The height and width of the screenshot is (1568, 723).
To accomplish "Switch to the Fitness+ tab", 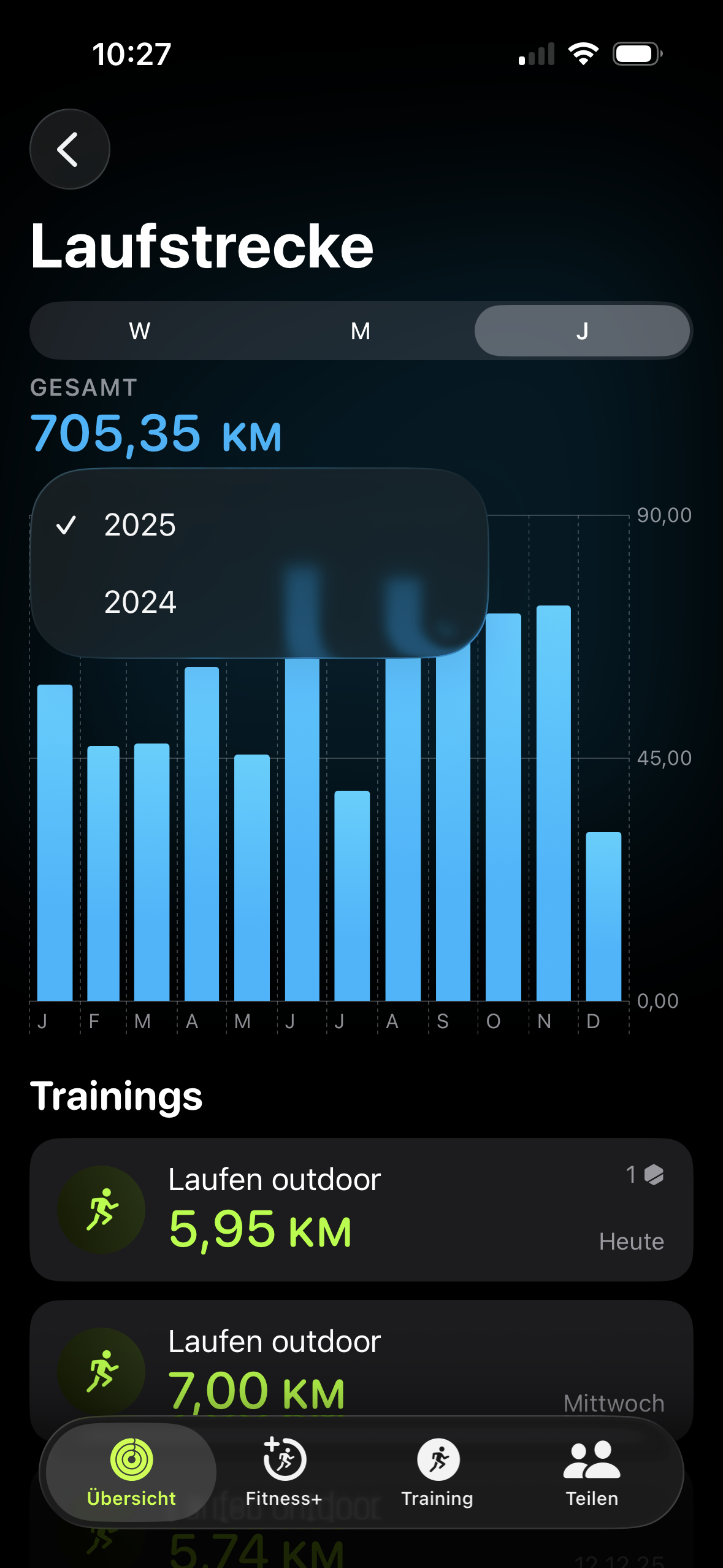I will point(284,1472).
